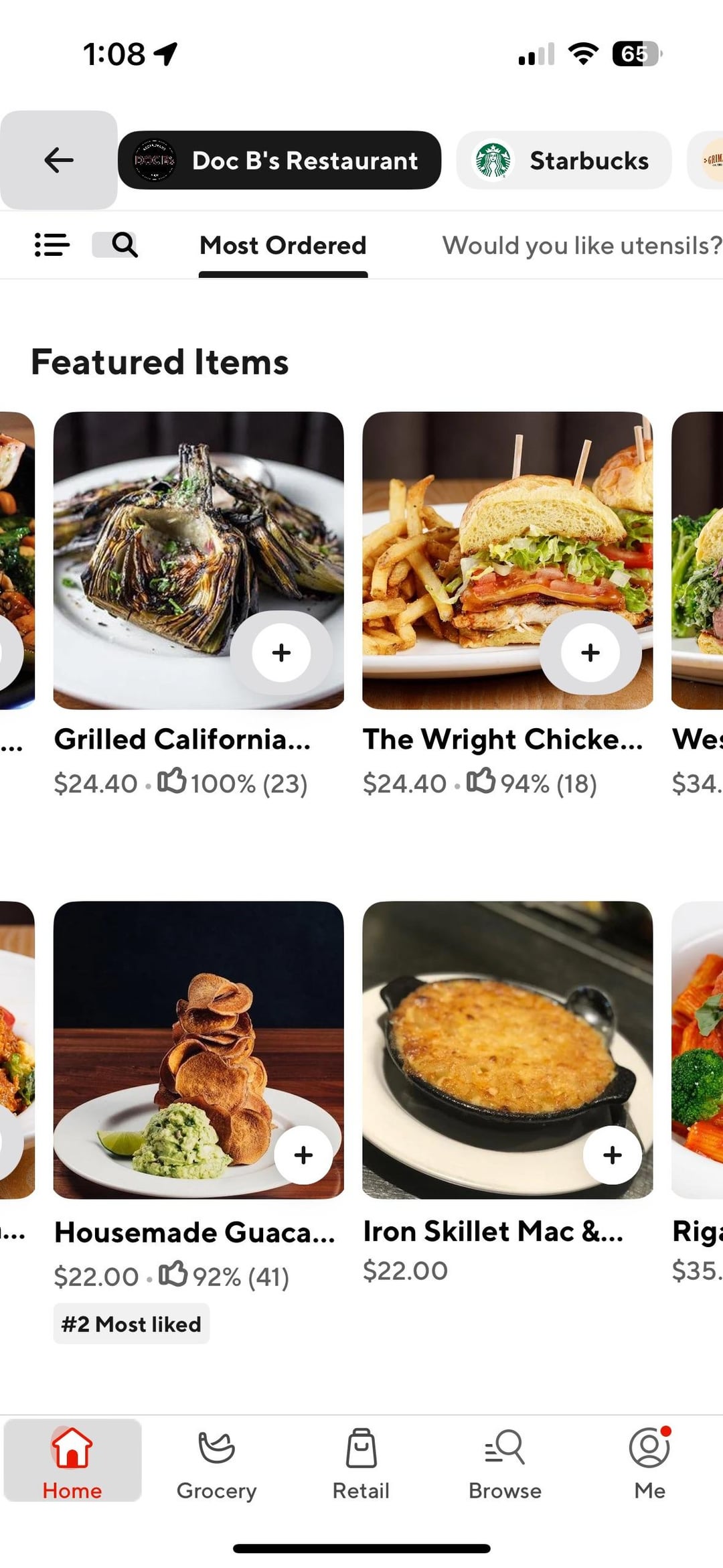Image resolution: width=723 pixels, height=1568 pixels.
Task: Add Housemade Guacamole to cart
Action: pos(303,1155)
